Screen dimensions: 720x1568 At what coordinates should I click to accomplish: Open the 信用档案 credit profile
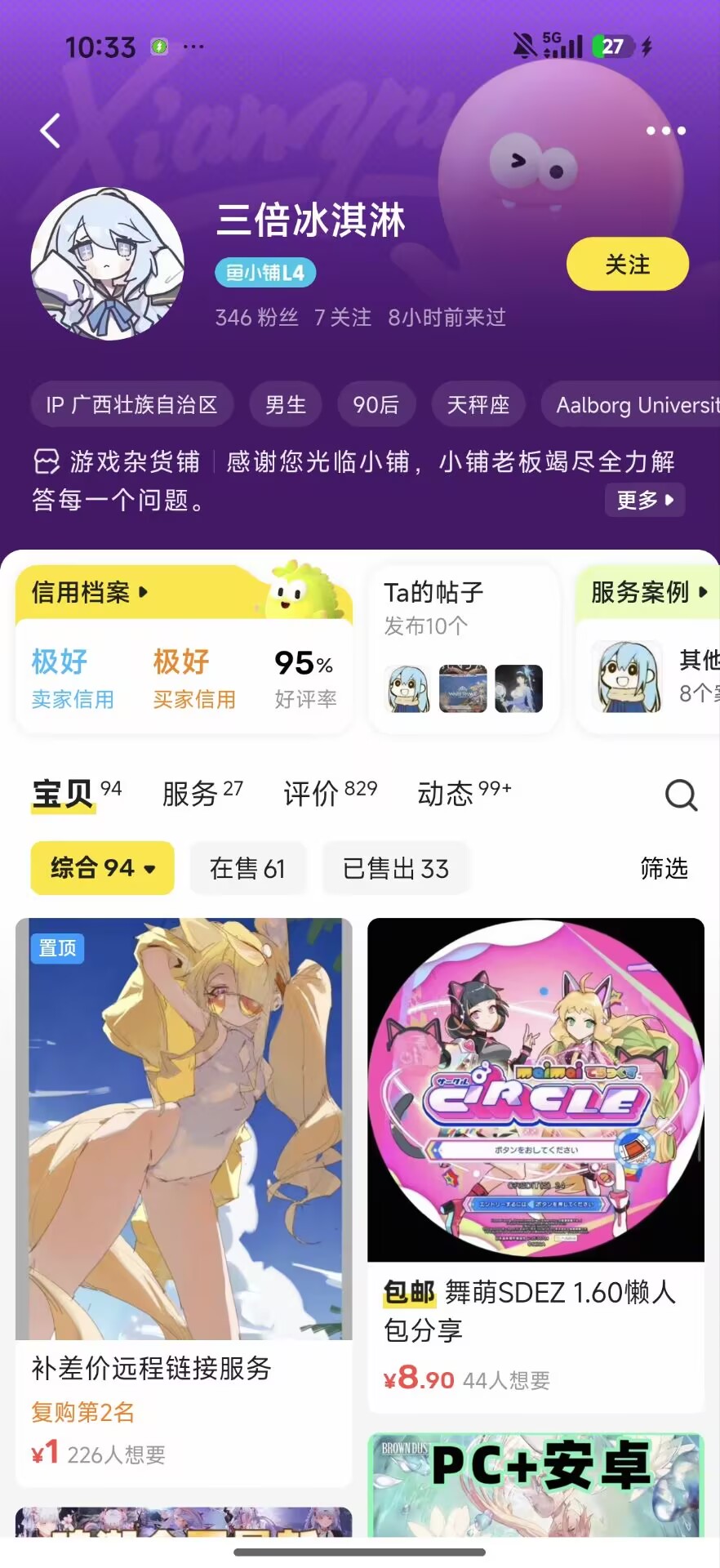[90, 592]
